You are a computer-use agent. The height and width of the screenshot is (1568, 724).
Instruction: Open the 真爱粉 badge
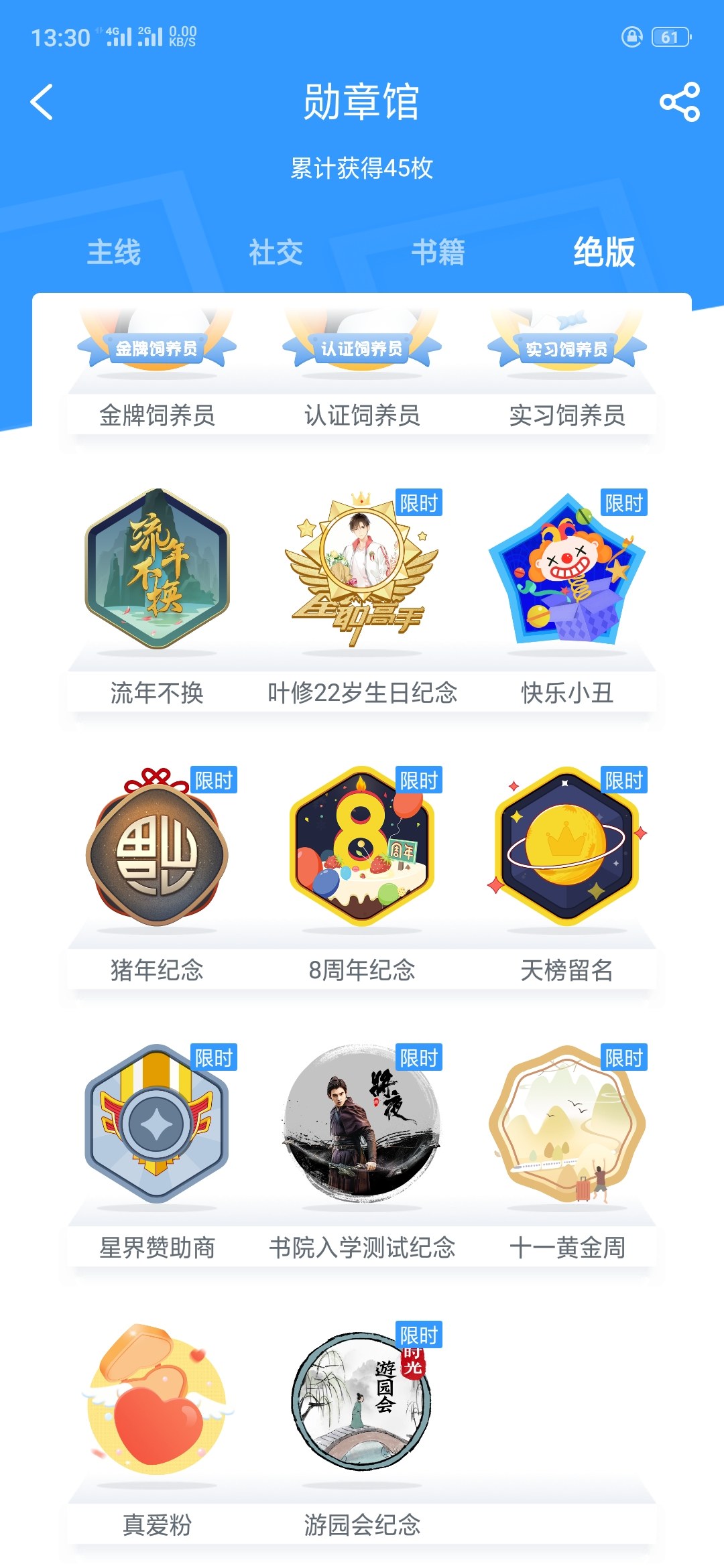157,1402
